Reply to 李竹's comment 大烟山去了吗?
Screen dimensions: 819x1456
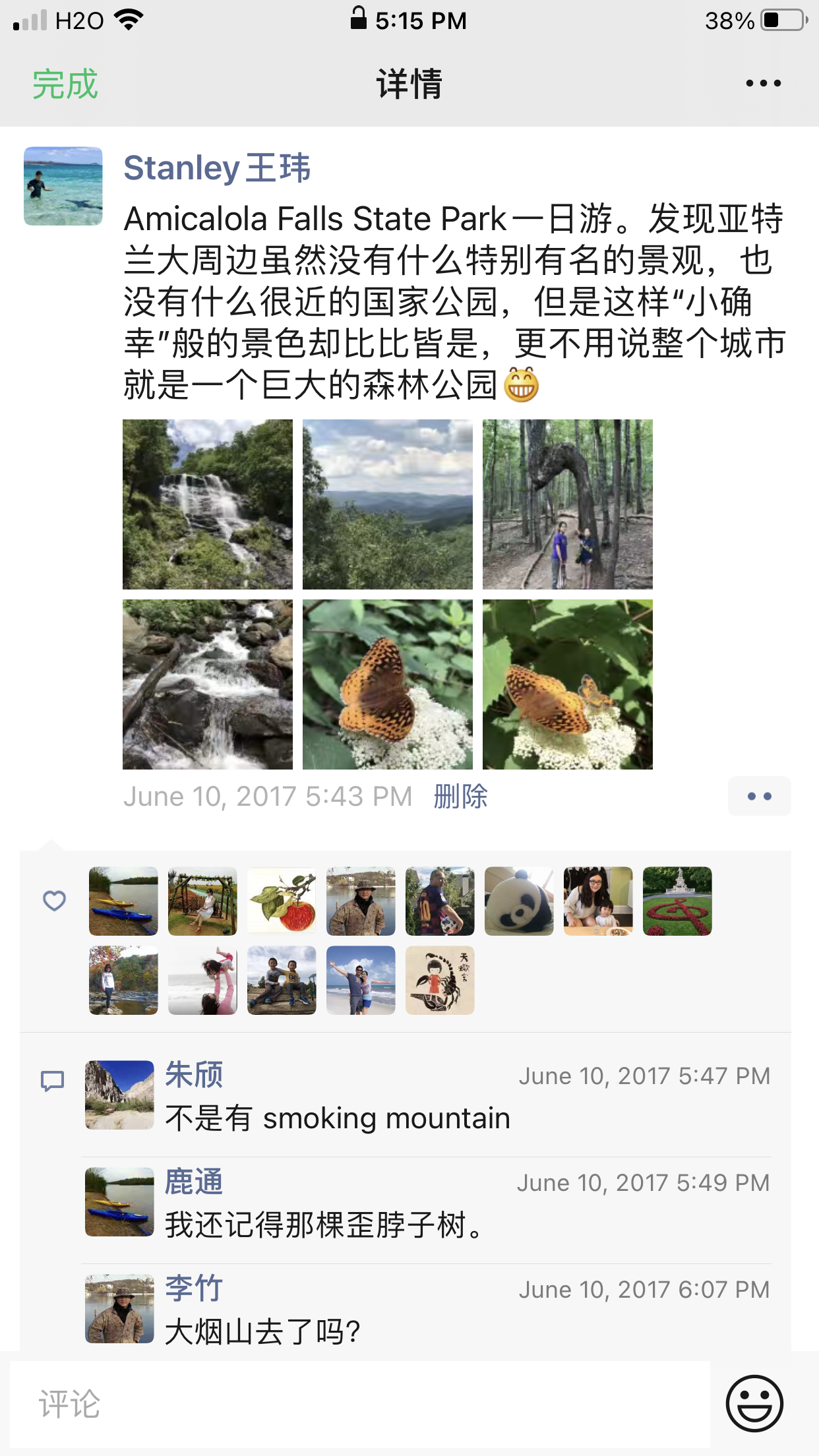pos(262,1332)
